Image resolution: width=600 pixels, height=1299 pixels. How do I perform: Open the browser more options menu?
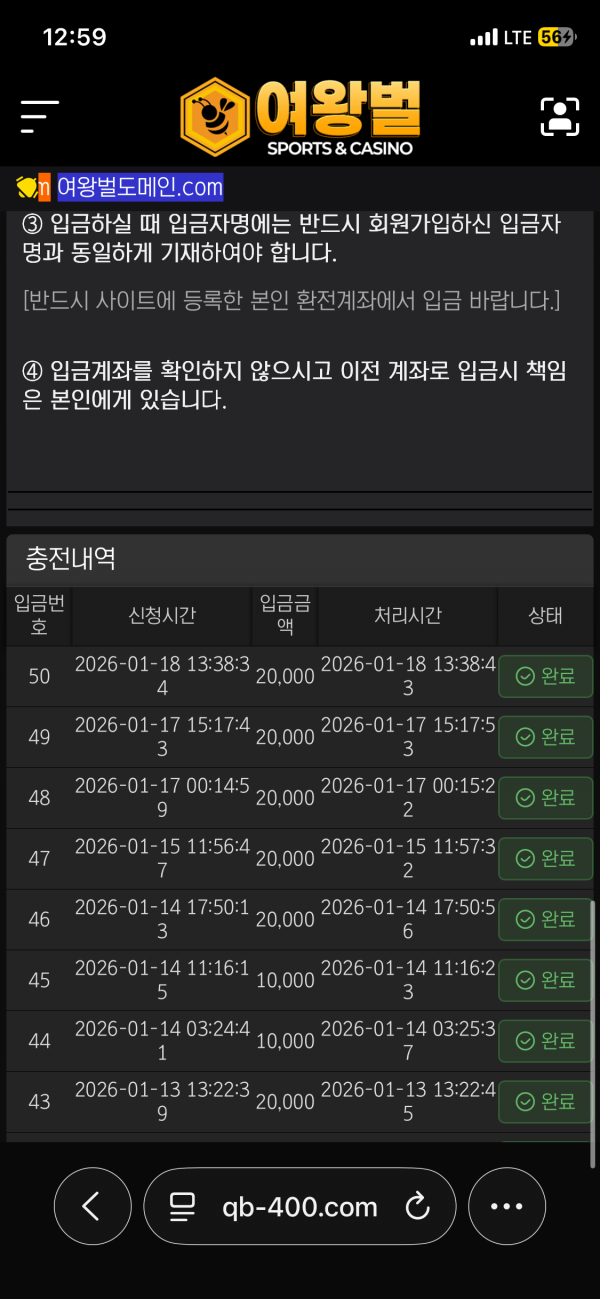click(507, 1206)
